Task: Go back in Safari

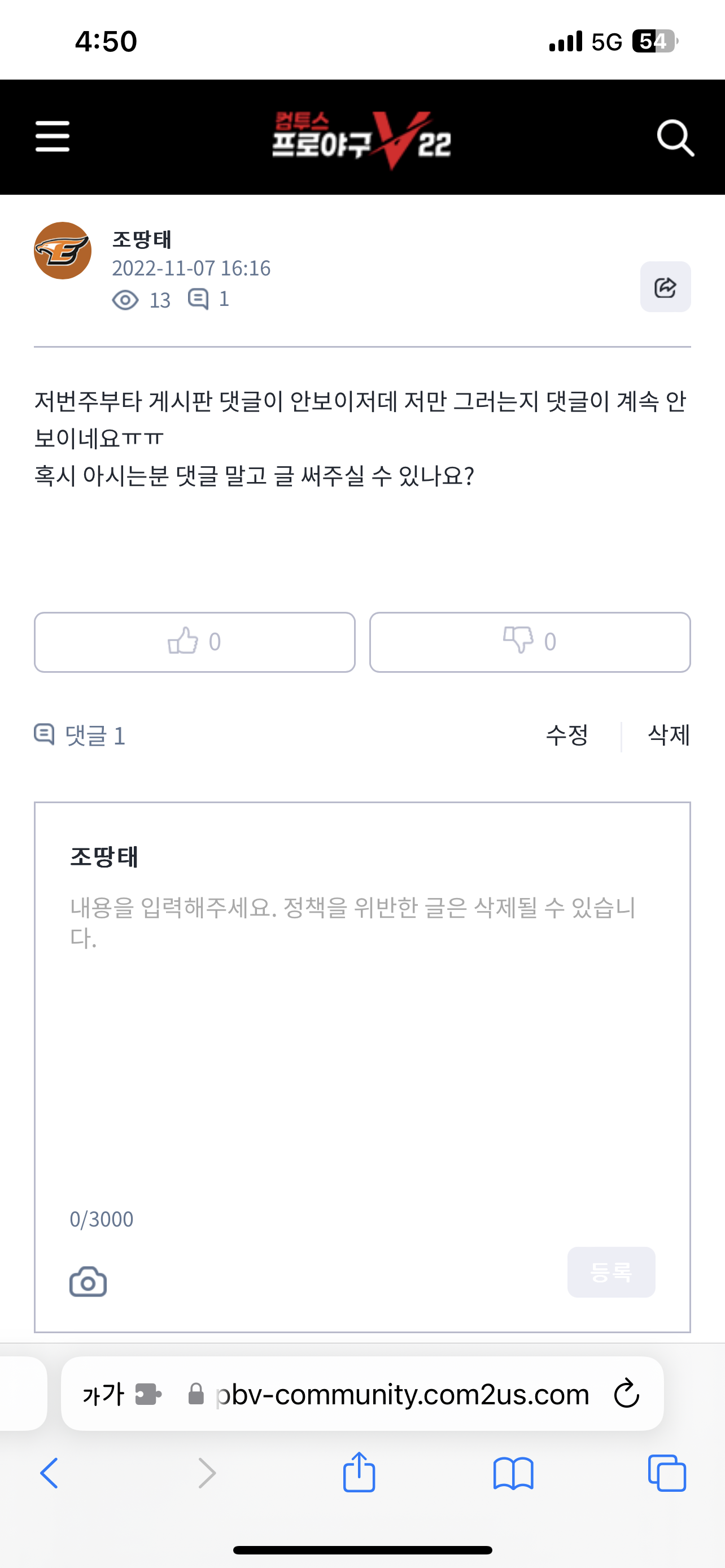Action: click(49, 1474)
